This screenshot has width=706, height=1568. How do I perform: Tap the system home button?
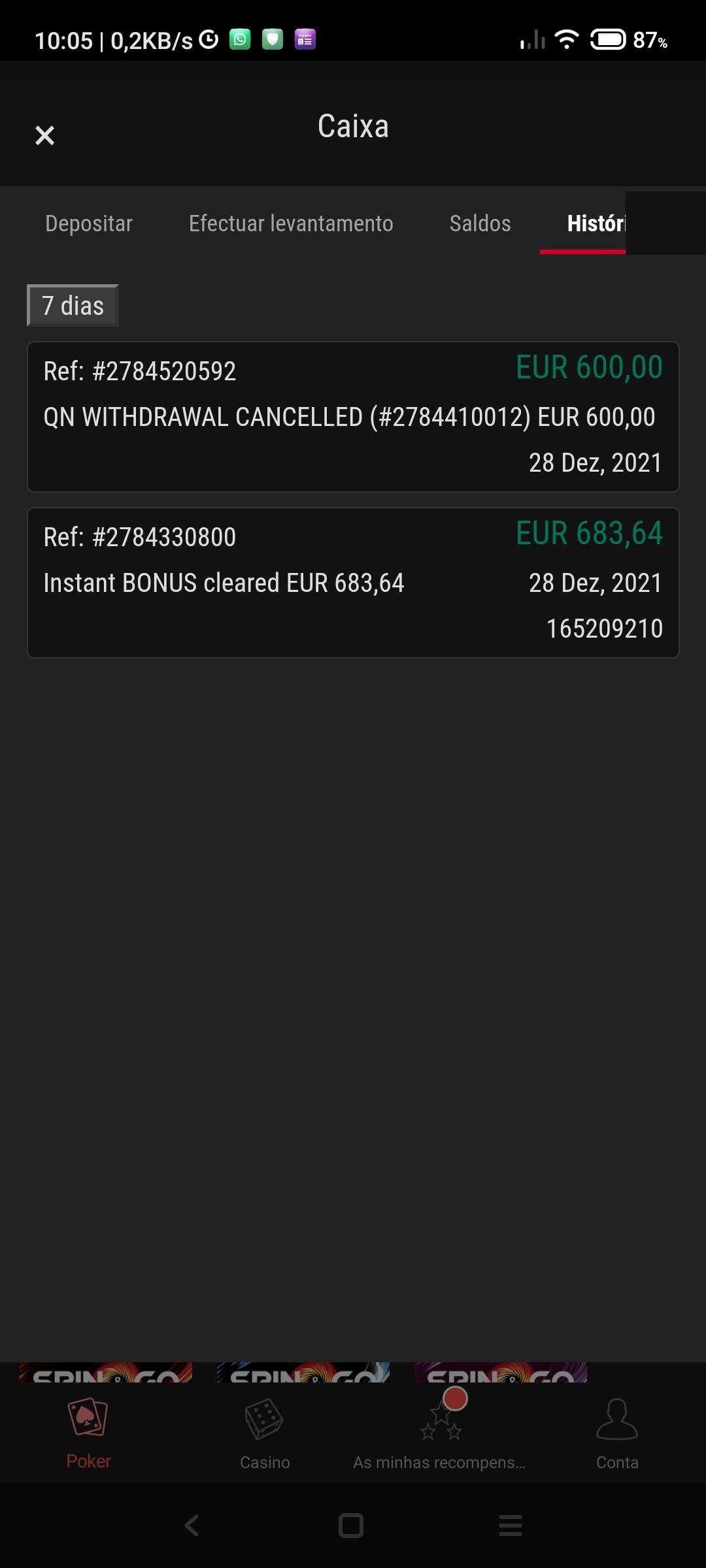point(351,1526)
